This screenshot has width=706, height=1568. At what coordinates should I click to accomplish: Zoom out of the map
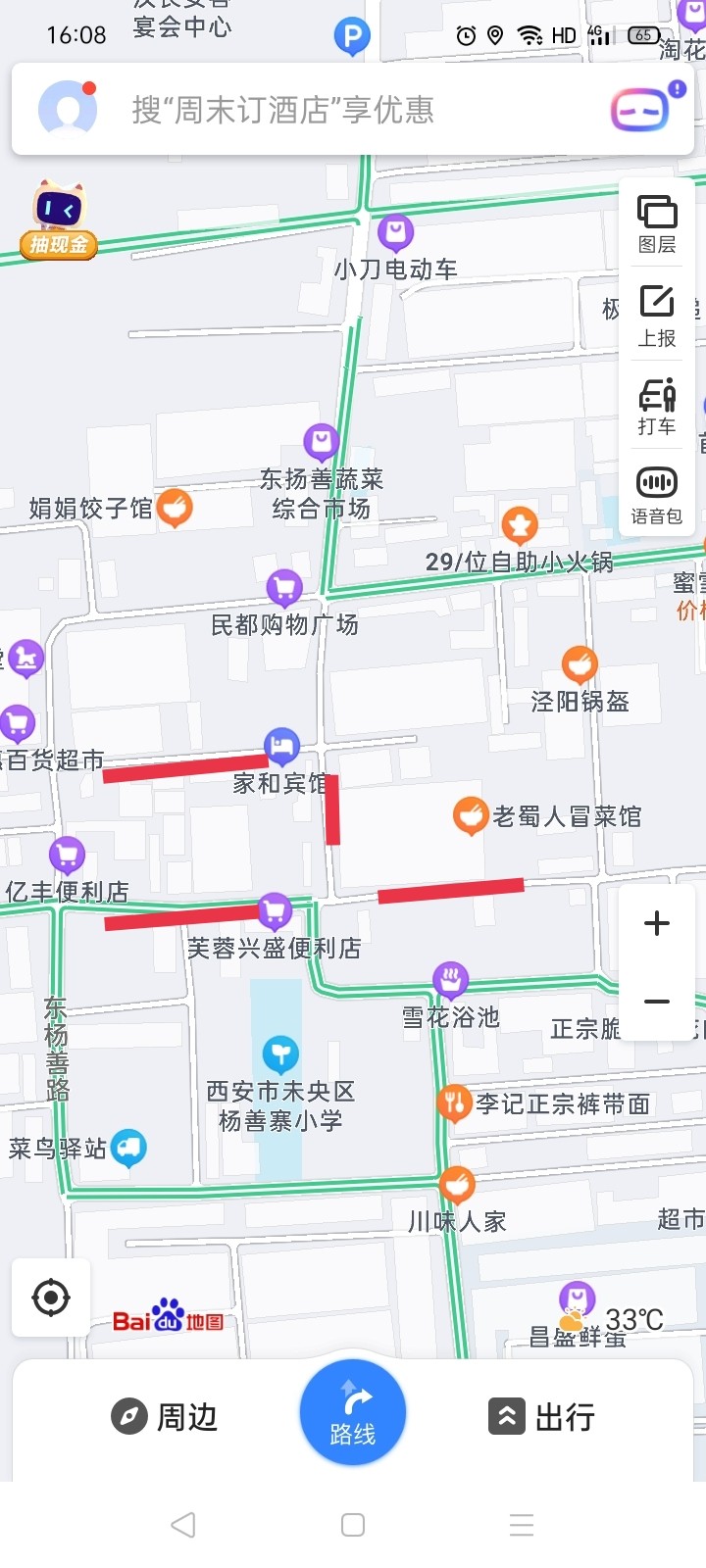point(657,1002)
